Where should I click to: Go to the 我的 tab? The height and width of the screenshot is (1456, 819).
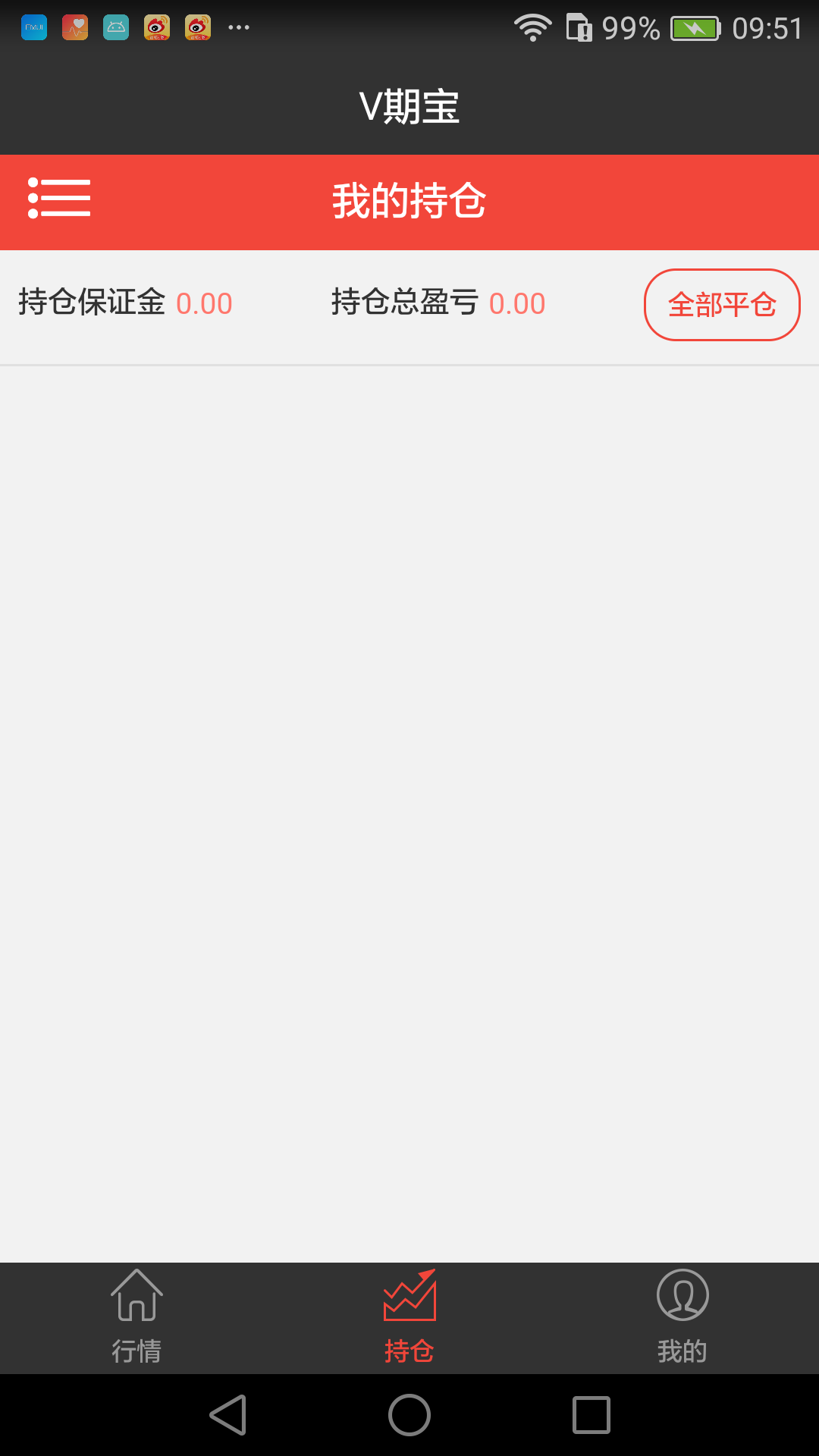682,1318
